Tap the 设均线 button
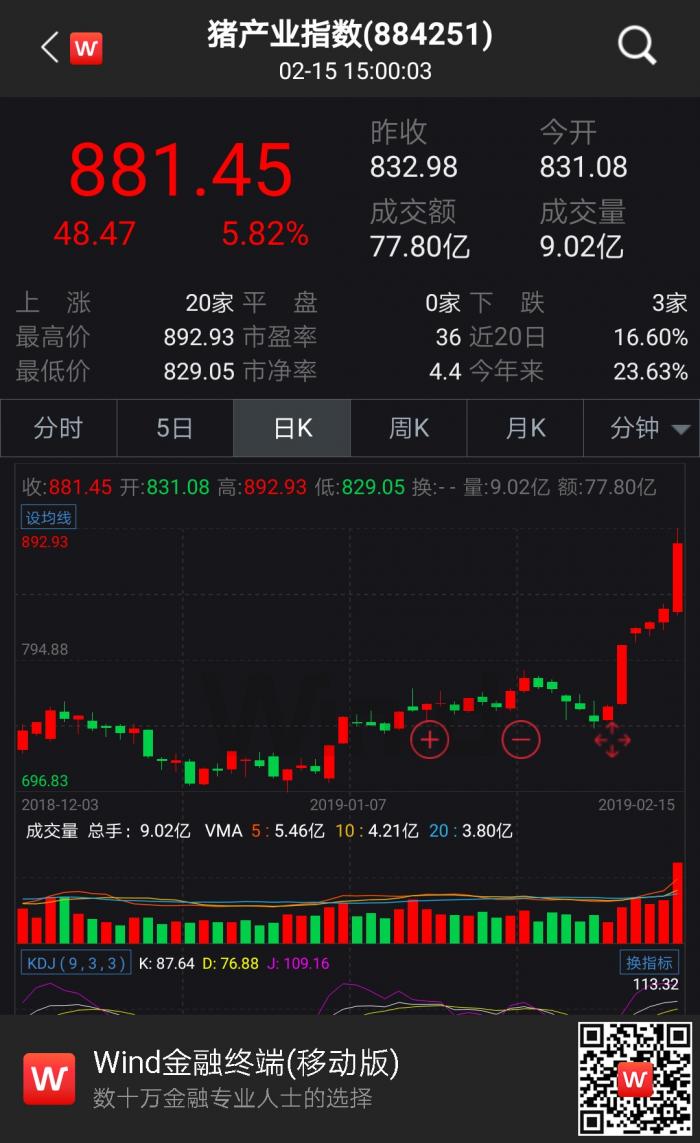The width and height of the screenshot is (700, 1143). (x=49, y=517)
